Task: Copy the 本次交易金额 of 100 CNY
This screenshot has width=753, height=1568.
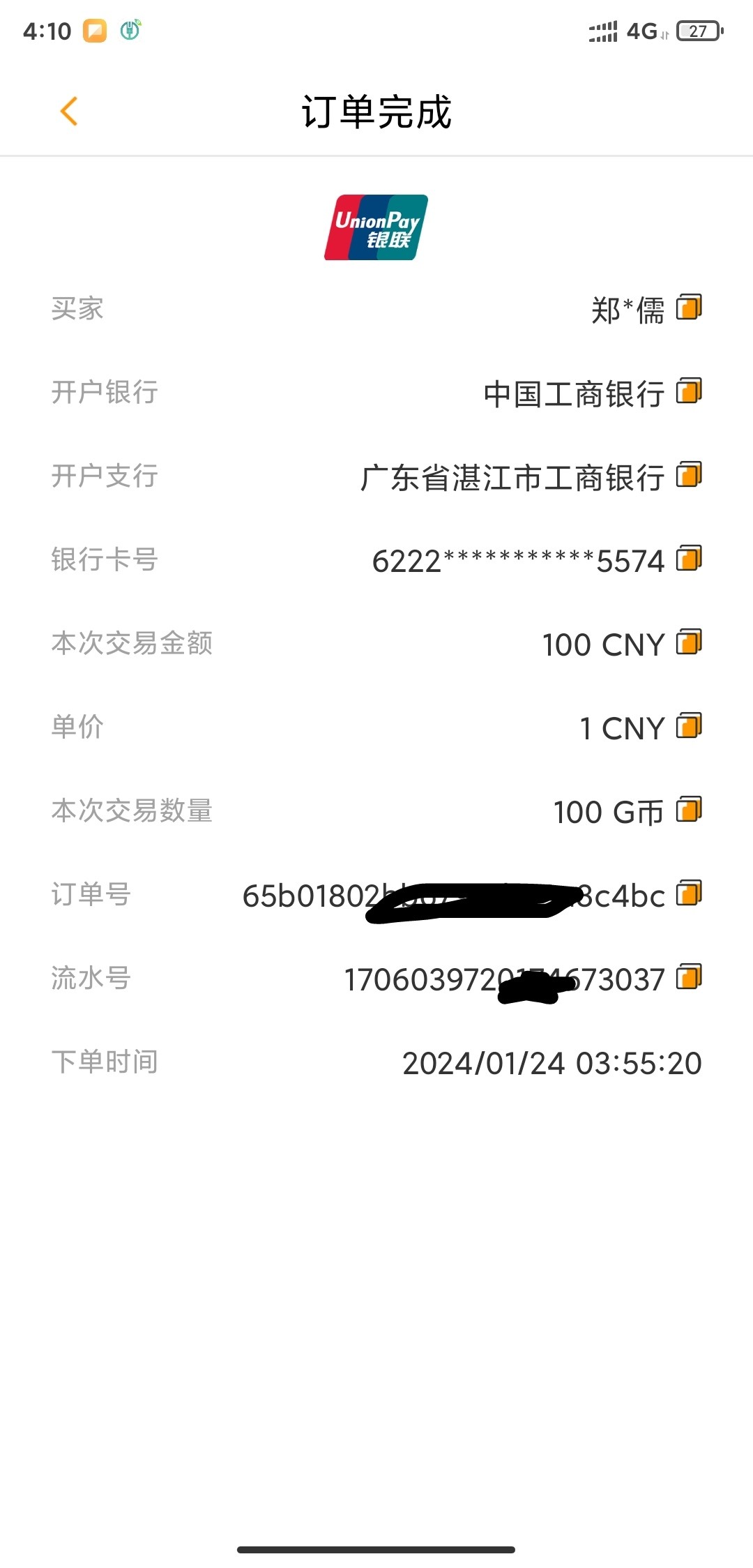Action: [689, 642]
